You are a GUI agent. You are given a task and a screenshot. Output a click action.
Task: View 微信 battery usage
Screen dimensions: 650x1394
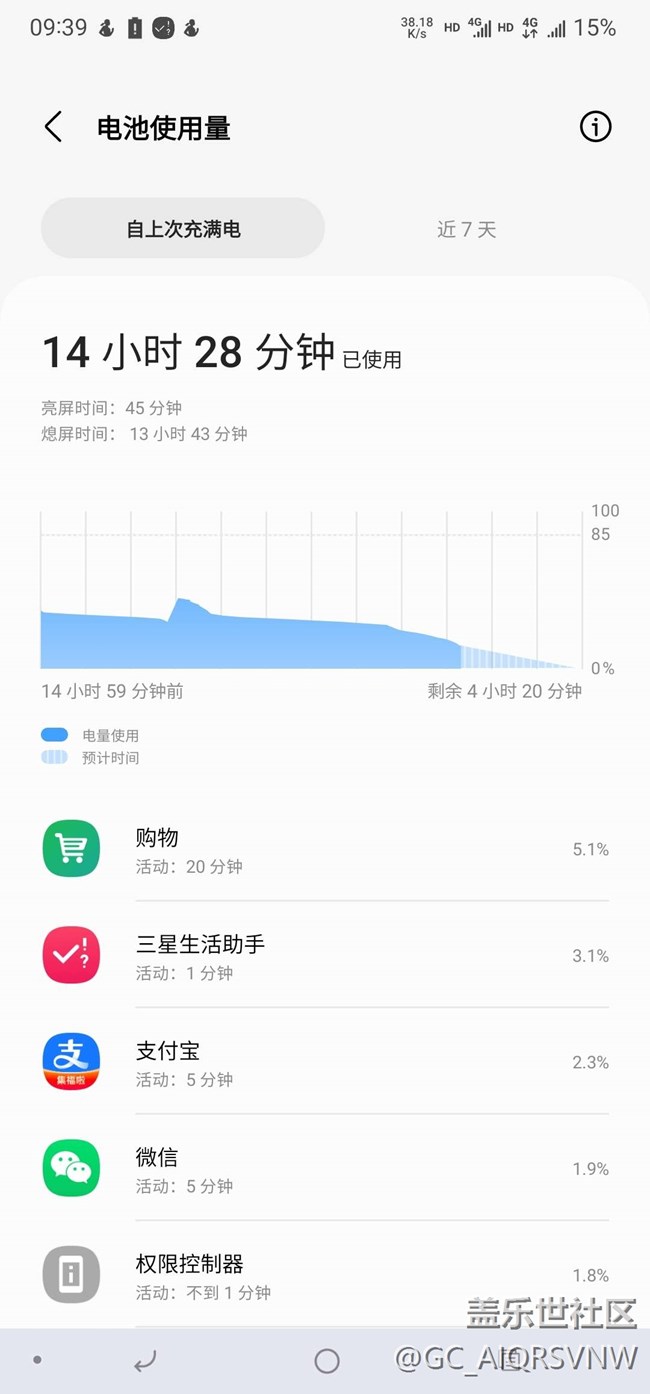[325, 1168]
